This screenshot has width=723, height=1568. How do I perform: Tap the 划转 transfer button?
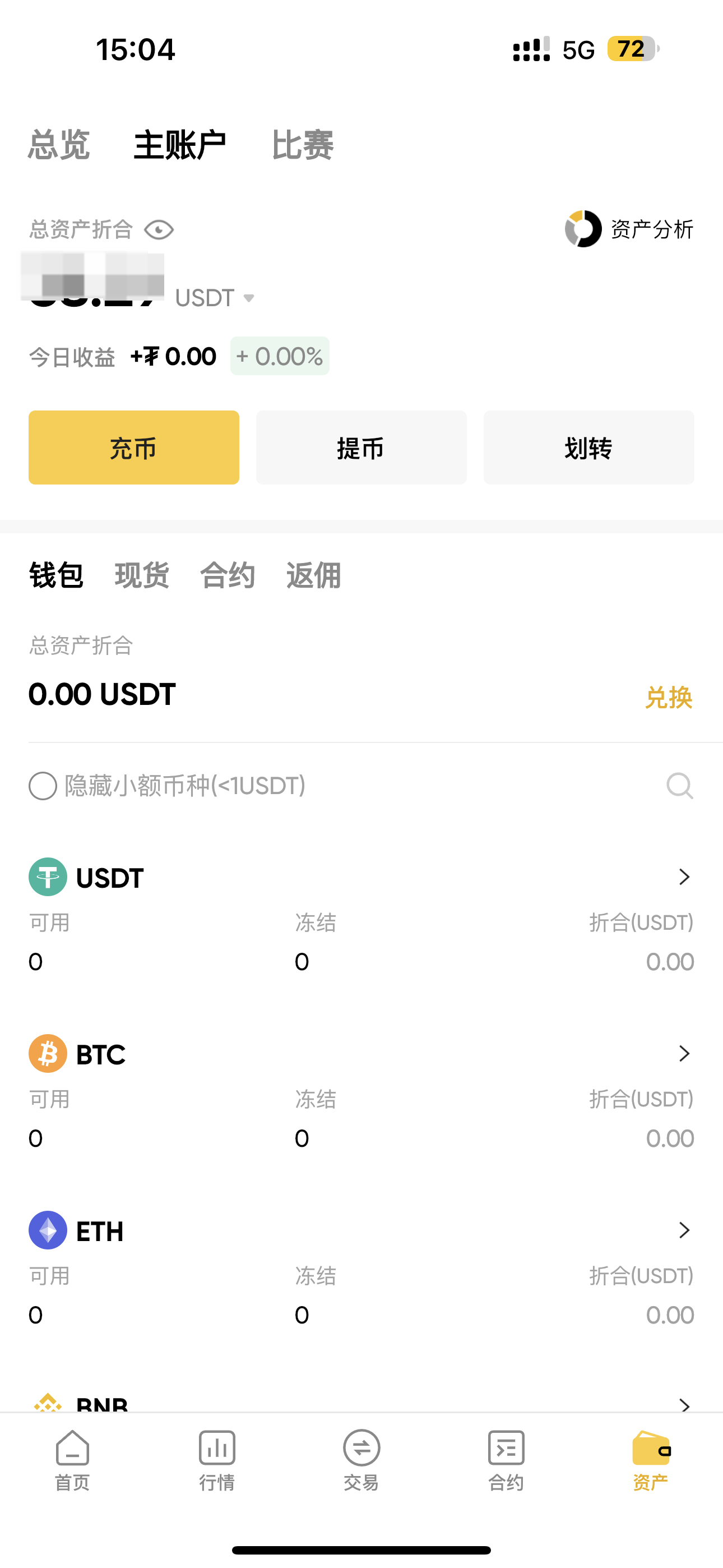(x=589, y=448)
